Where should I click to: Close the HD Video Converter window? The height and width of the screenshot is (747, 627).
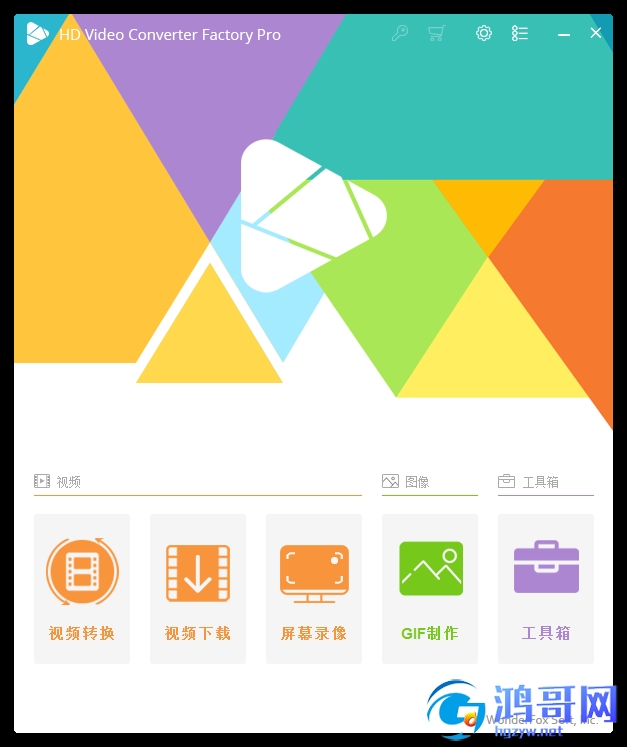point(596,33)
